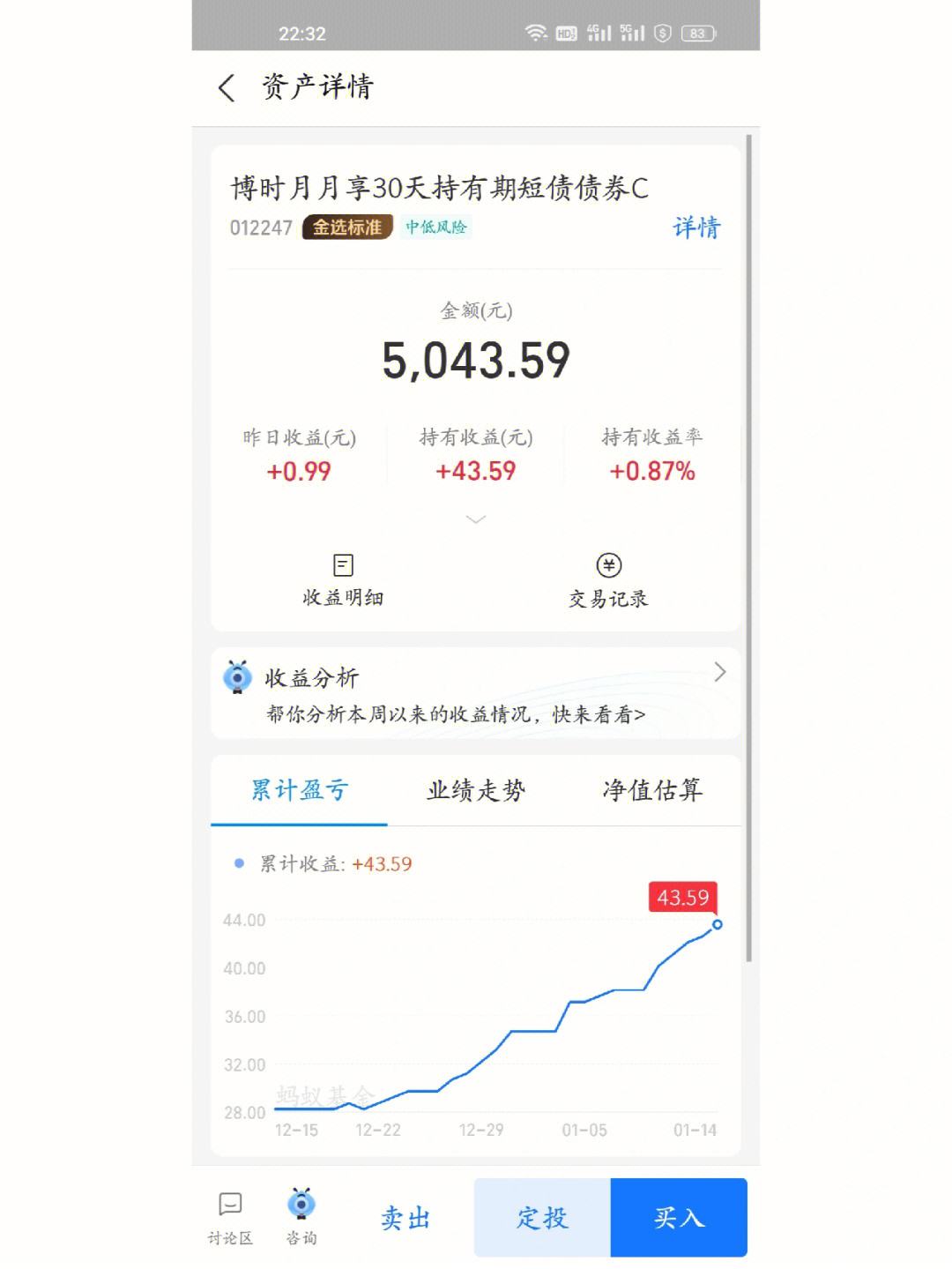Set up 定投 recurring investment
Screen dimensions: 952x1269
pyautogui.click(x=542, y=1218)
